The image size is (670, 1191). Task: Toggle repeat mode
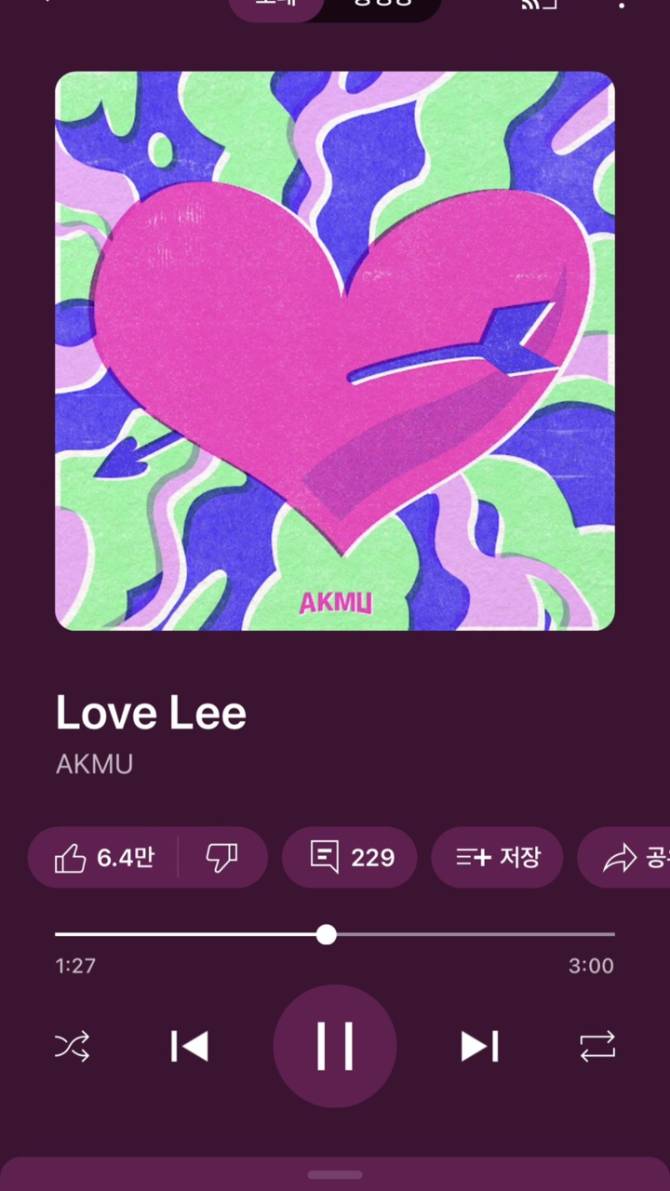(598, 1046)
